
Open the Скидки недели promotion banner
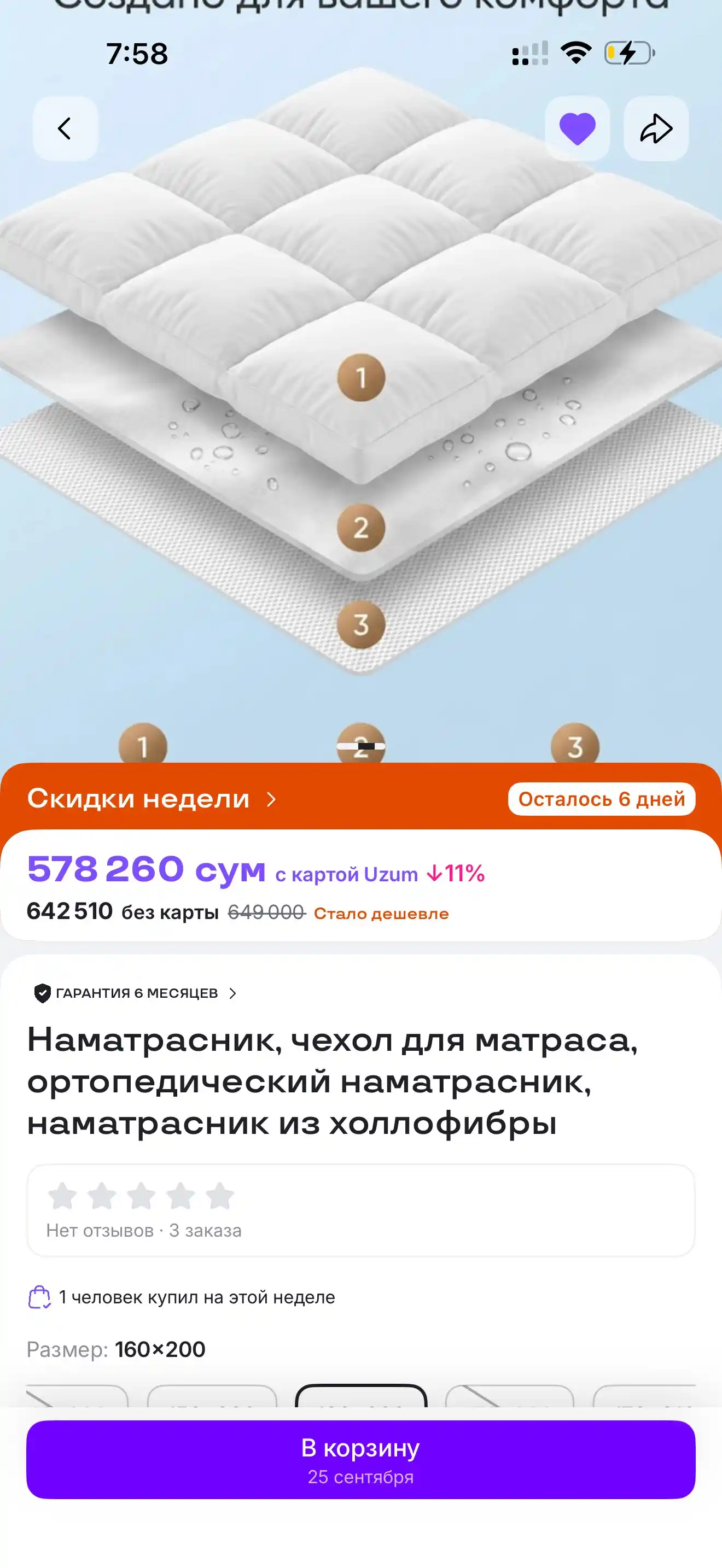click(x=152, y=799)
